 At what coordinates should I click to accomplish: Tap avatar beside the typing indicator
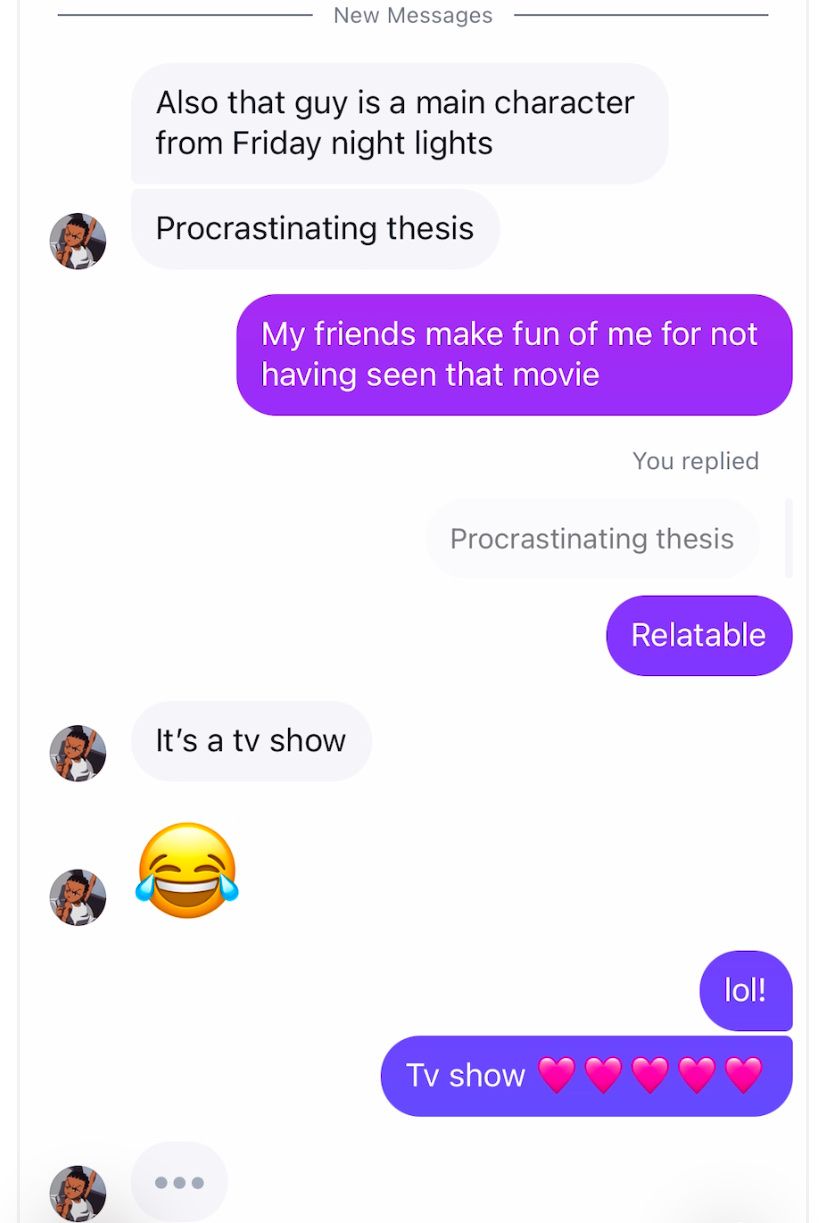pyautogui.click(x=78, y=1192)
